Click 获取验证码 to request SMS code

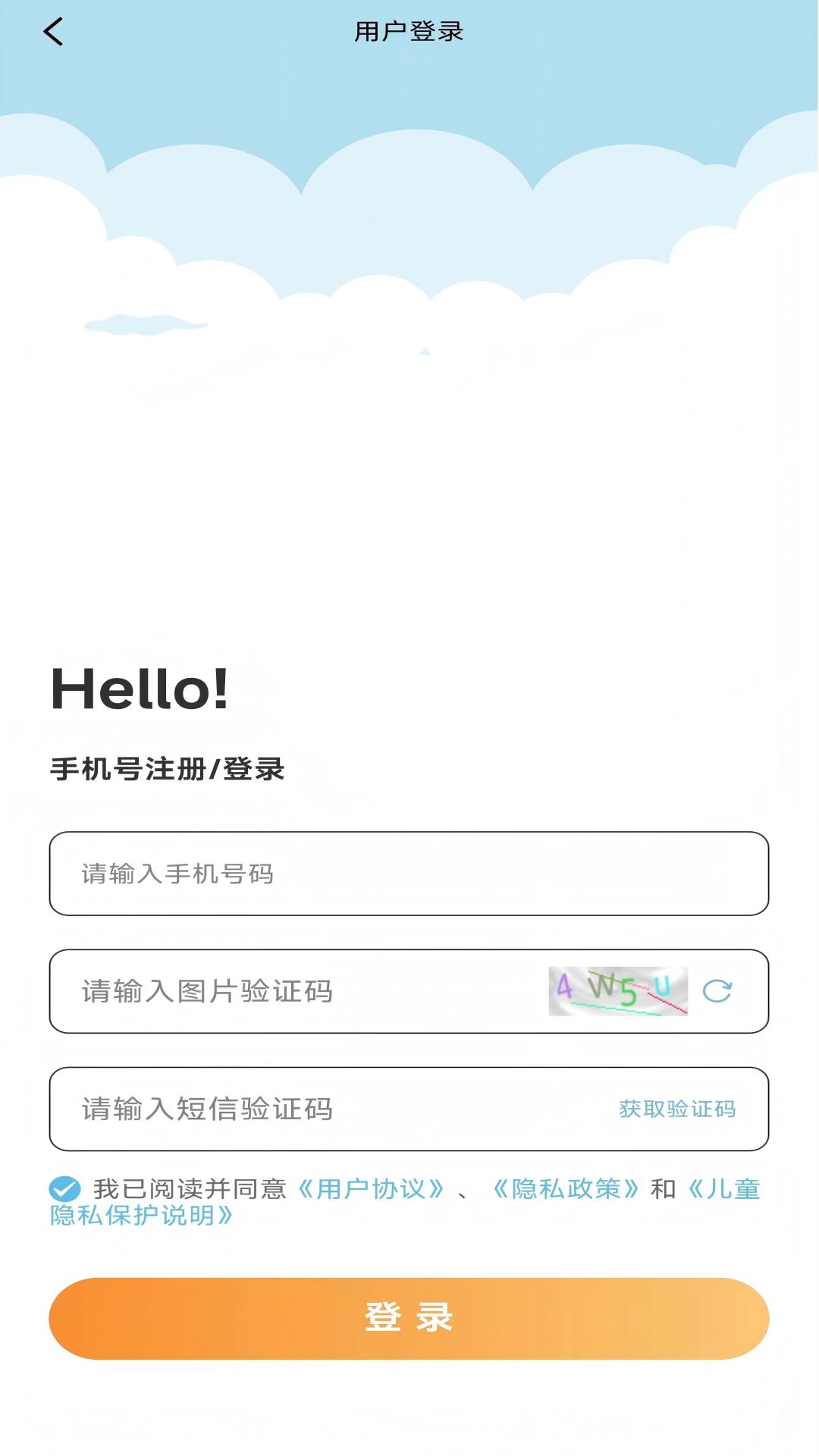coord(679,1109)
